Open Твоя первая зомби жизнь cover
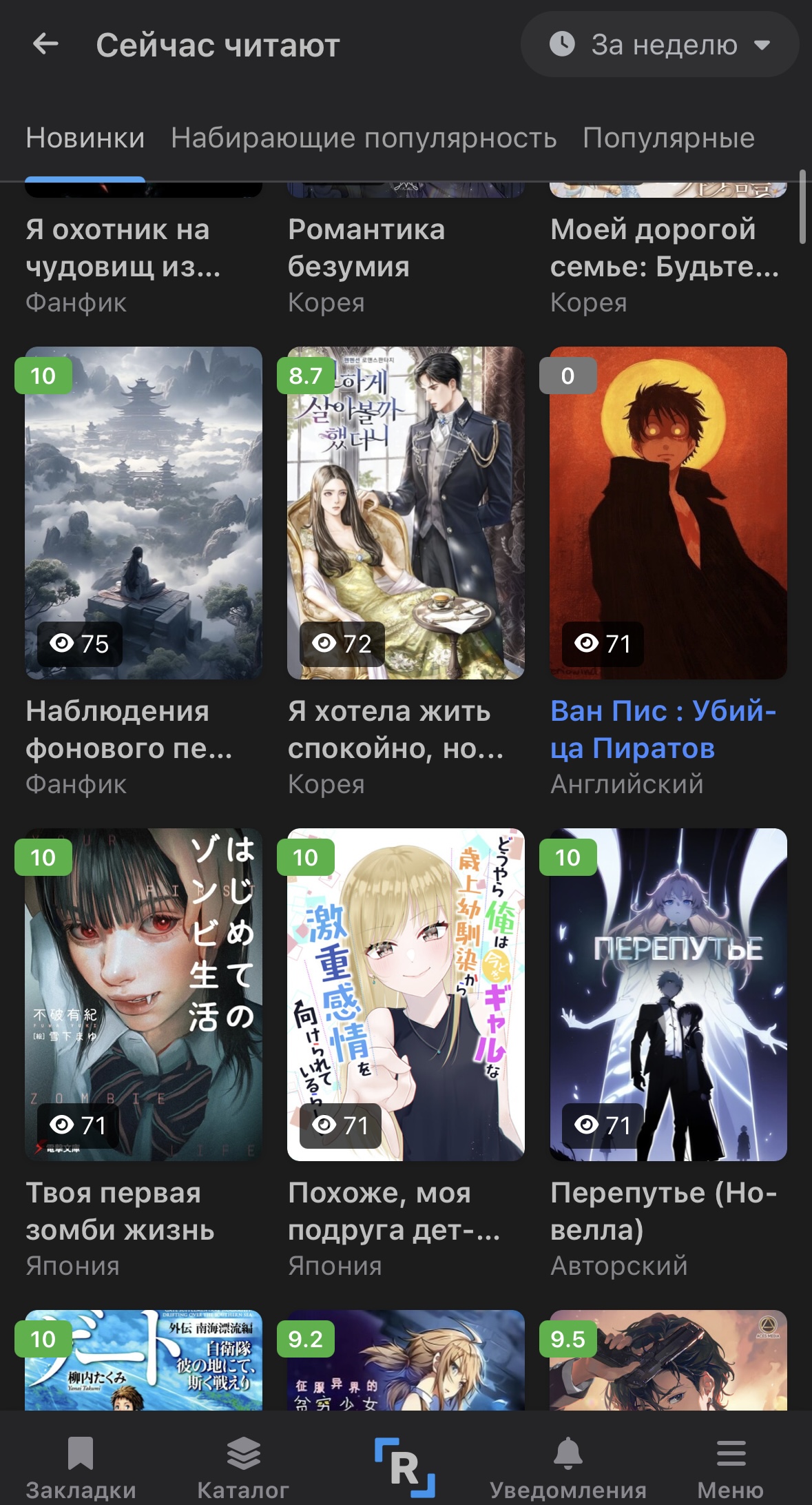This screenshot has height=1505, width=812. (x=143, y=994)
